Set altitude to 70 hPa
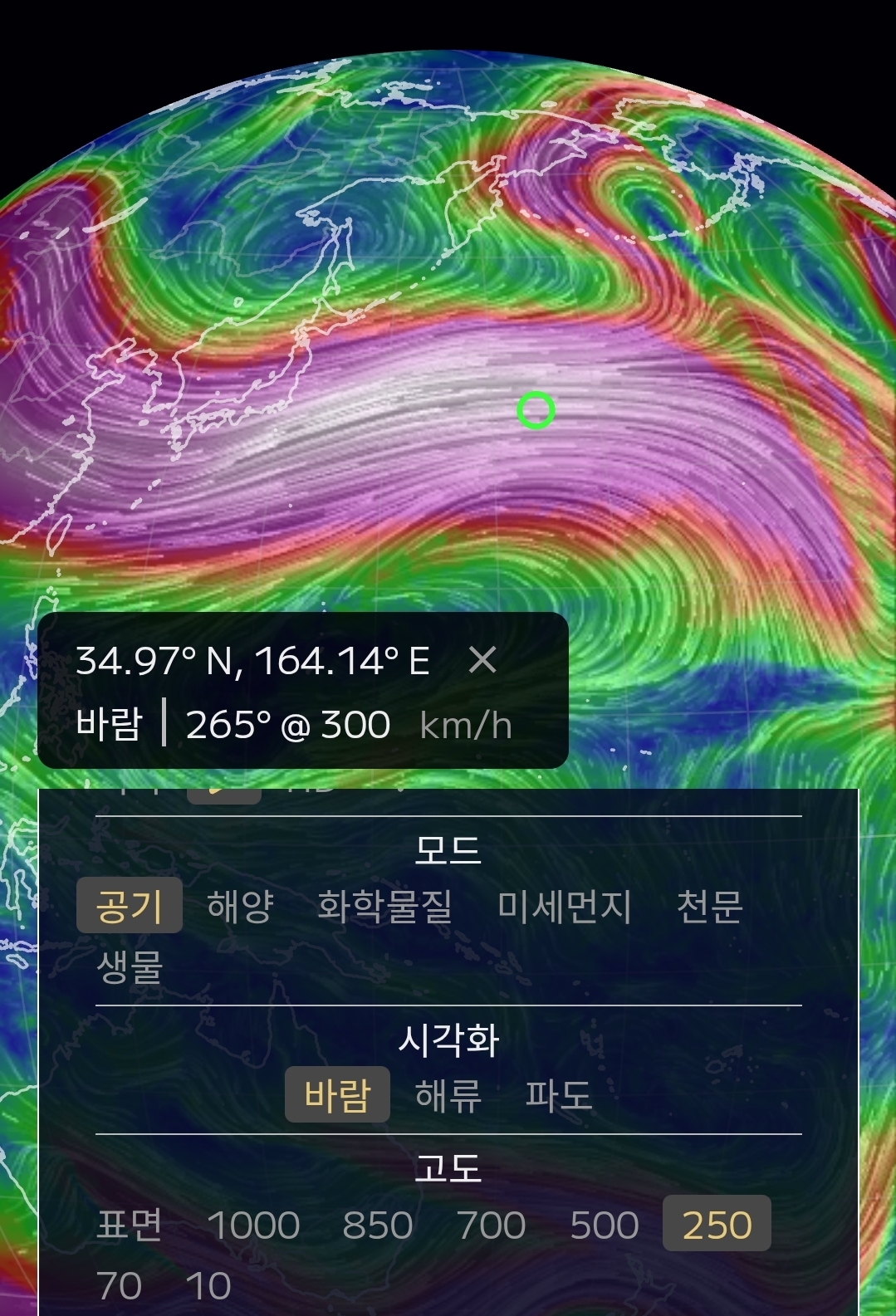Image resolution: width=896 pixels, height=1316 pixels. [x=120, y=1286]
